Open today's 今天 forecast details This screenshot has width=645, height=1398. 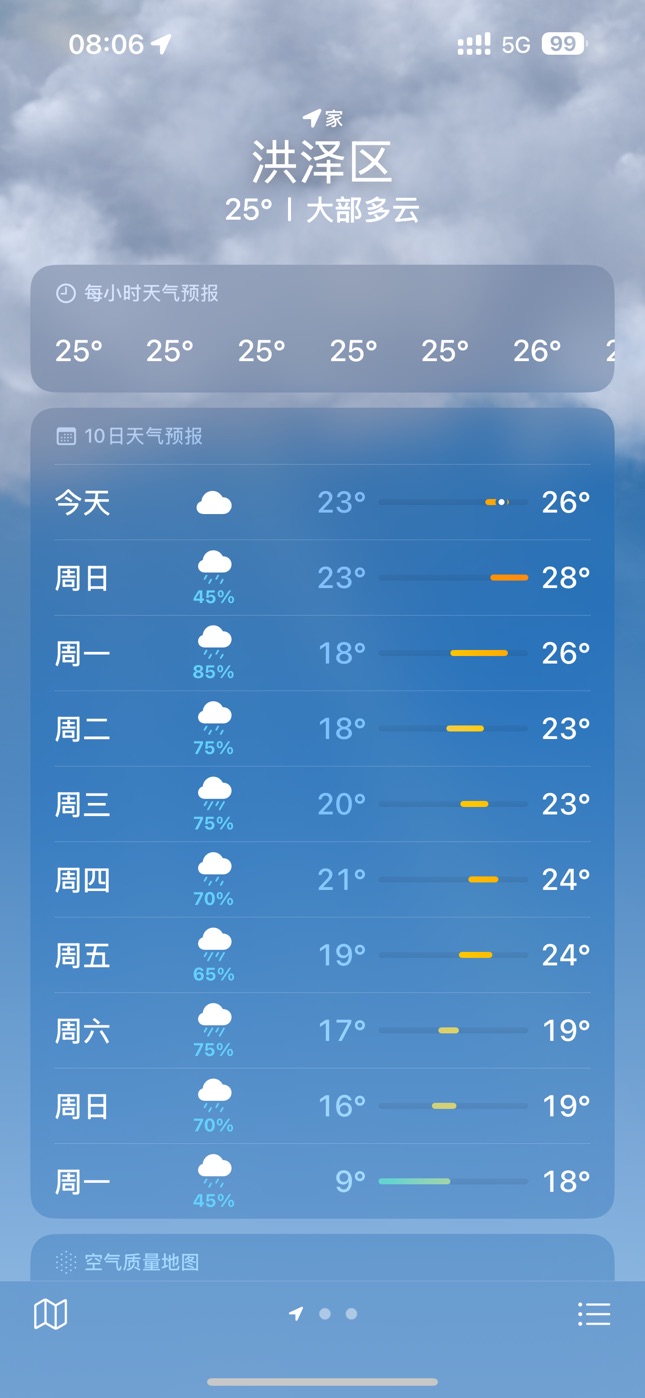point(322,502)
